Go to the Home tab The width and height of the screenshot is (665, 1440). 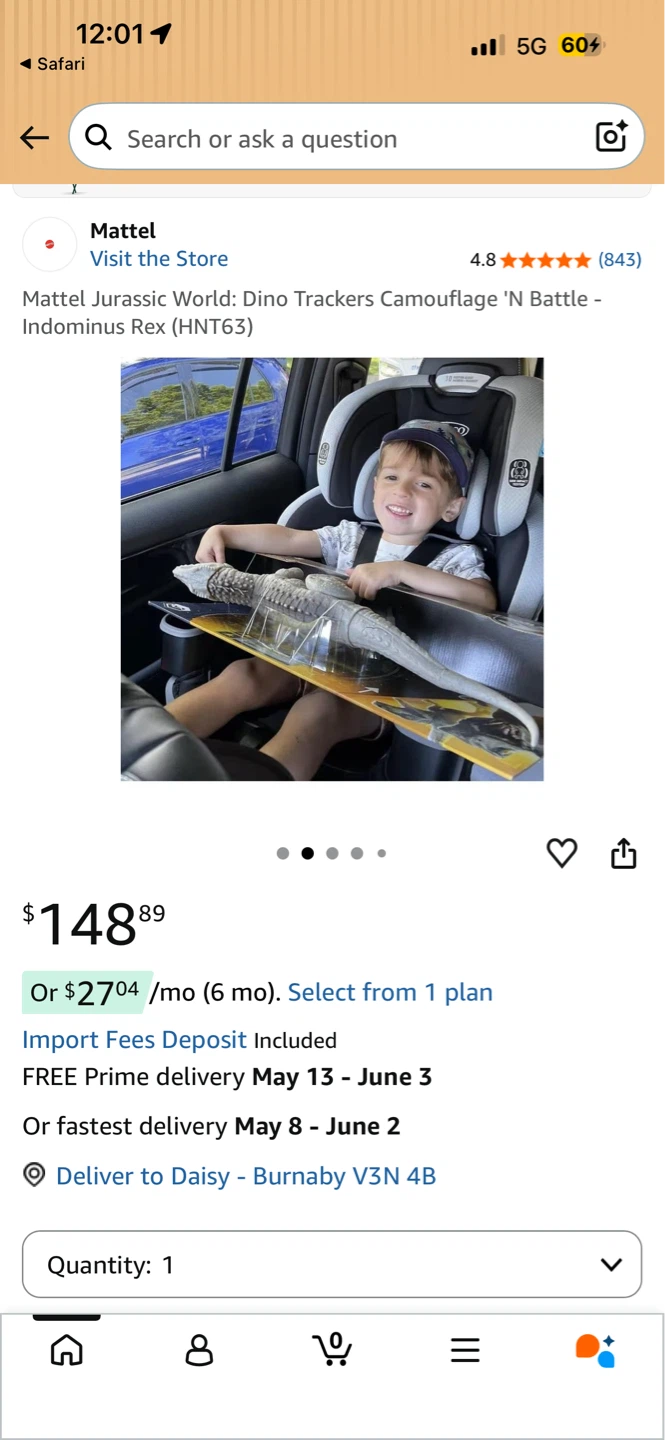pyautogui.click(x=67, y=1350)
